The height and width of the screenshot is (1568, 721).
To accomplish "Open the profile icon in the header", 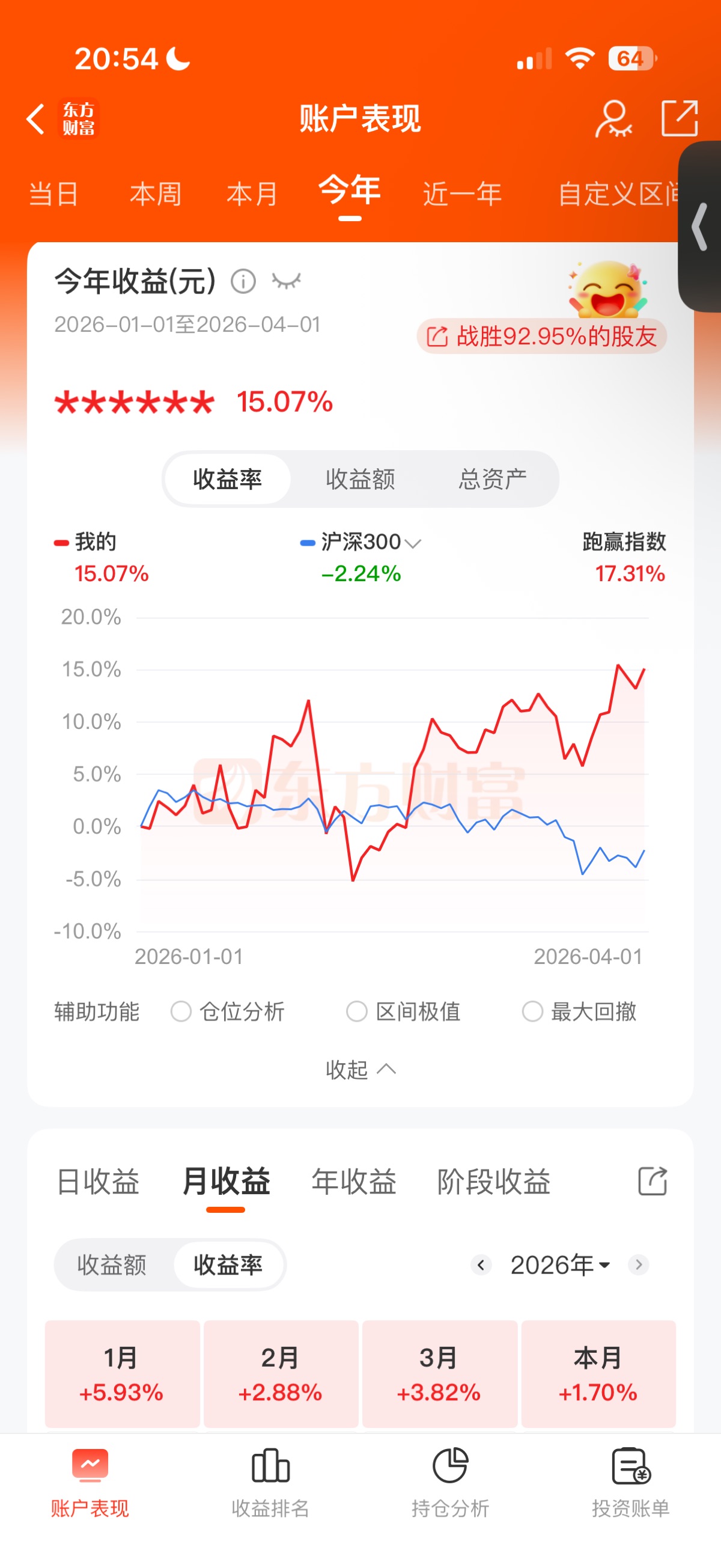I will (613, 118).
